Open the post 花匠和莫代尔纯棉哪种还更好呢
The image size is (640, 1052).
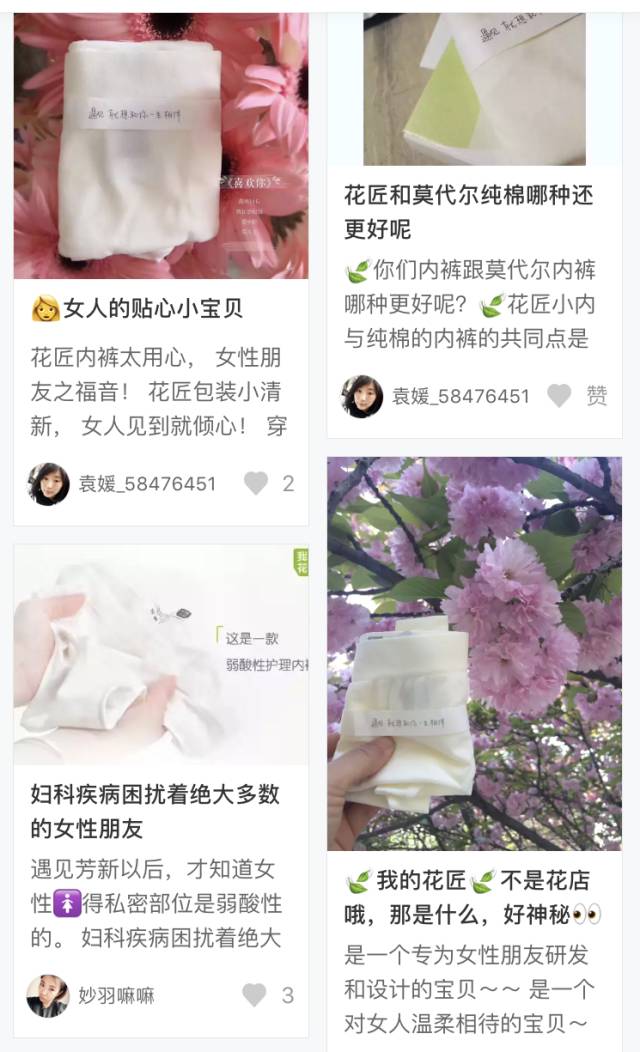[x=468, y=212]
